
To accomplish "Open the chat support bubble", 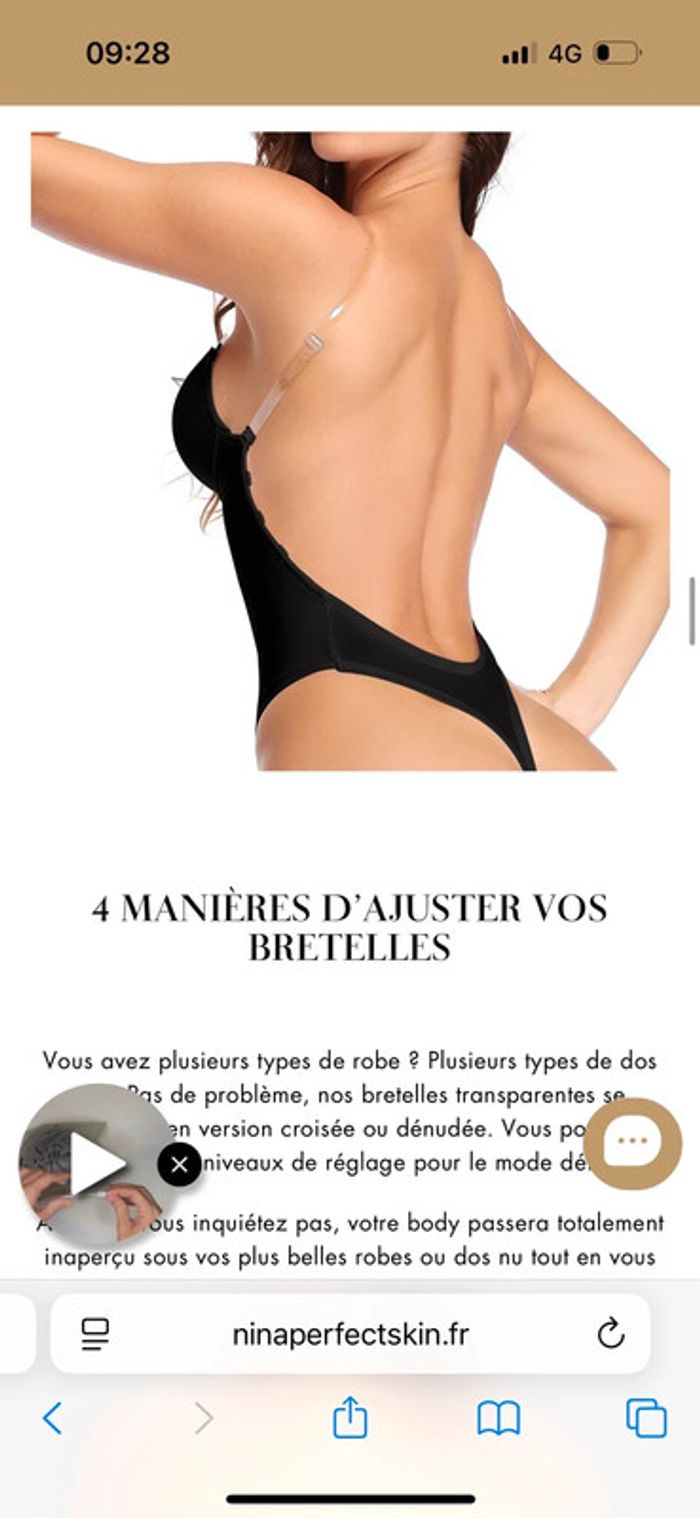I will 632,1142.
